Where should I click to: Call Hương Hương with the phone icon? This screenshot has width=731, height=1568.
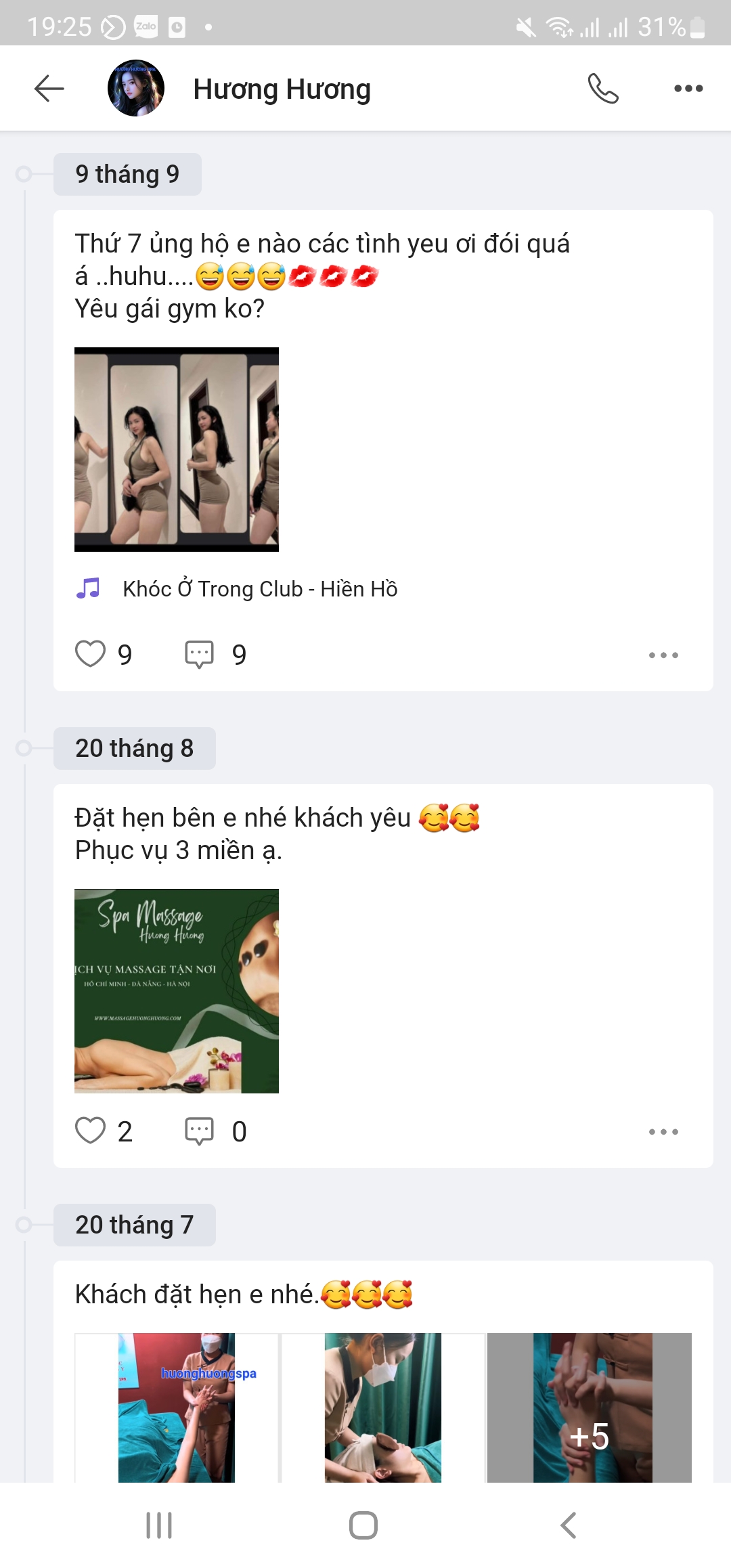click(x=602, y=89)
